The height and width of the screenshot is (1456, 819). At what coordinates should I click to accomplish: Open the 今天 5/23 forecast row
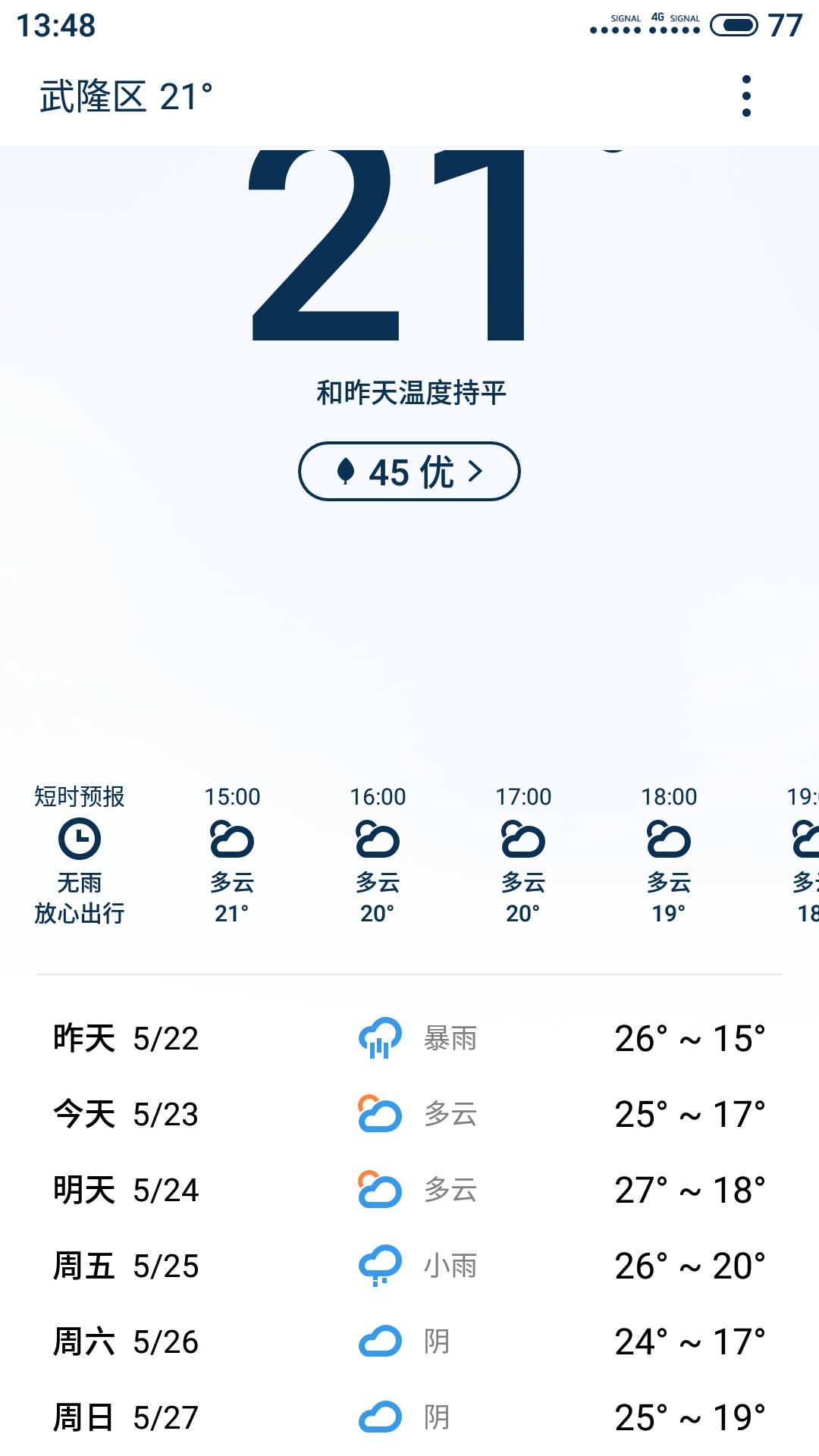click(409, 1114)
